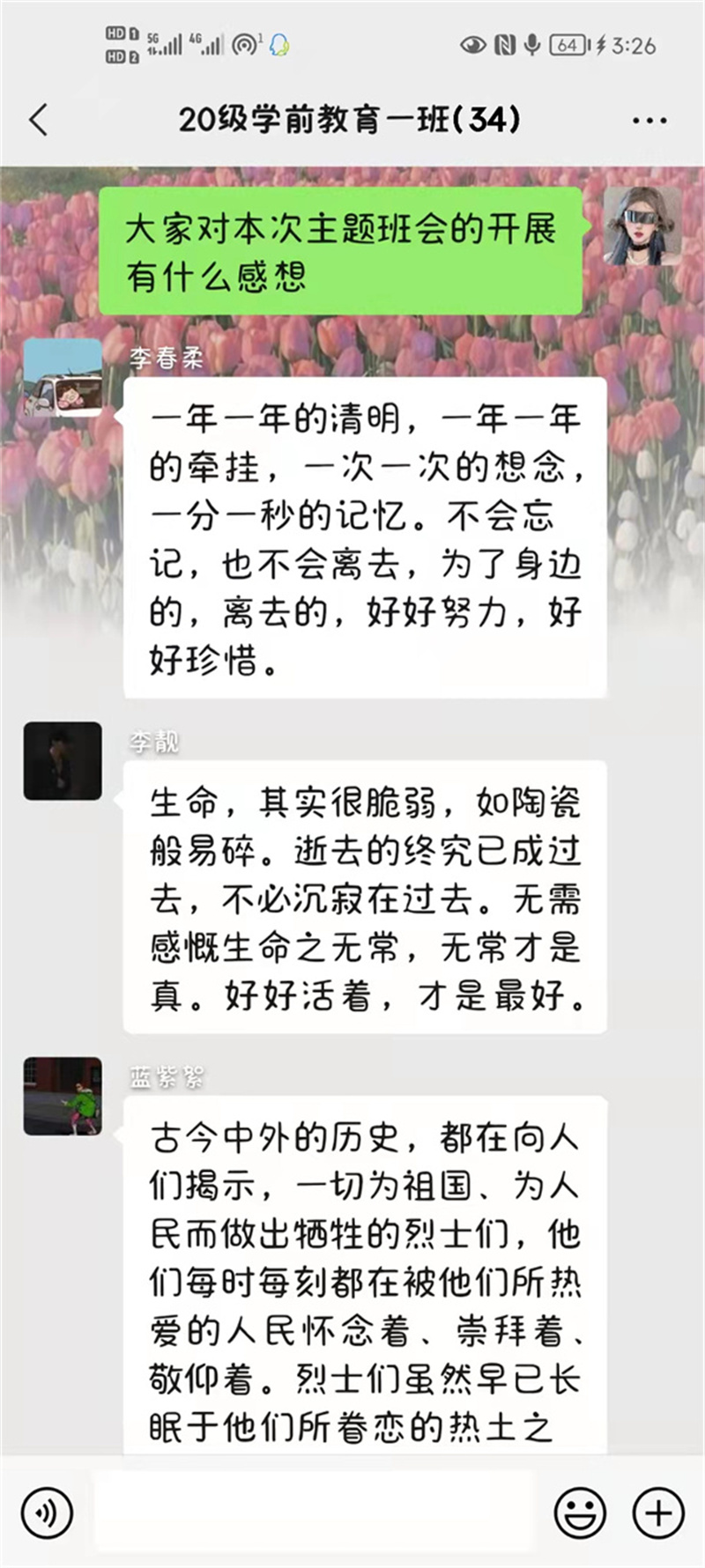
Task: Open the group chat more options menu
Action: point(649,121)
